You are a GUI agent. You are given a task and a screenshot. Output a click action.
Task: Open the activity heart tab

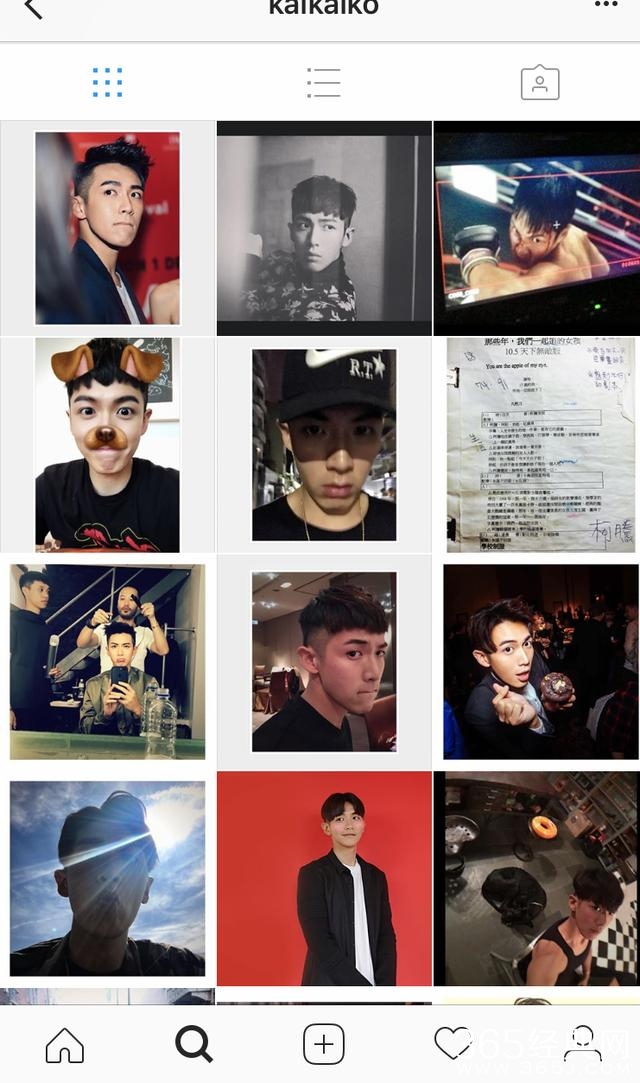coord(452,1043)
